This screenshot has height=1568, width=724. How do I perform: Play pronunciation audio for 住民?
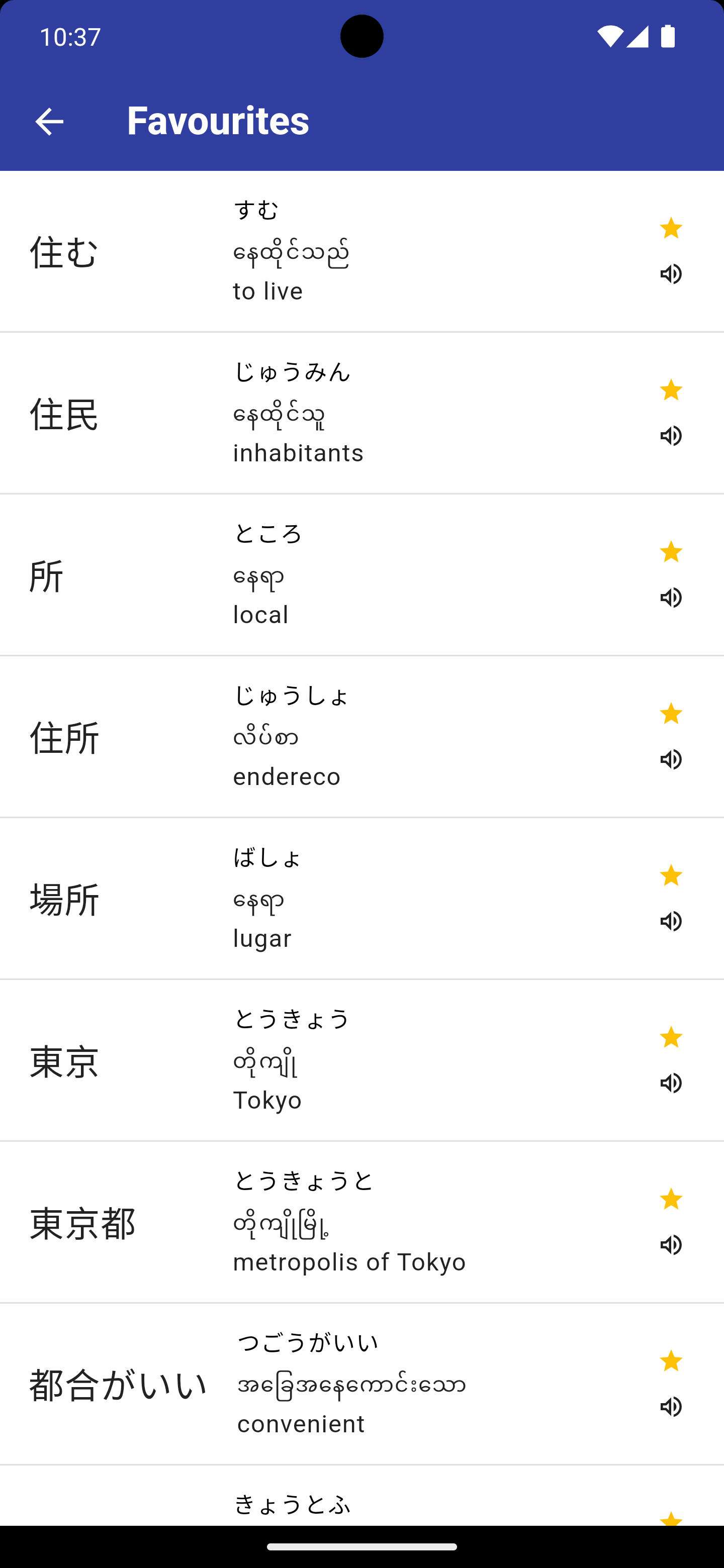(x=672, y=436)
